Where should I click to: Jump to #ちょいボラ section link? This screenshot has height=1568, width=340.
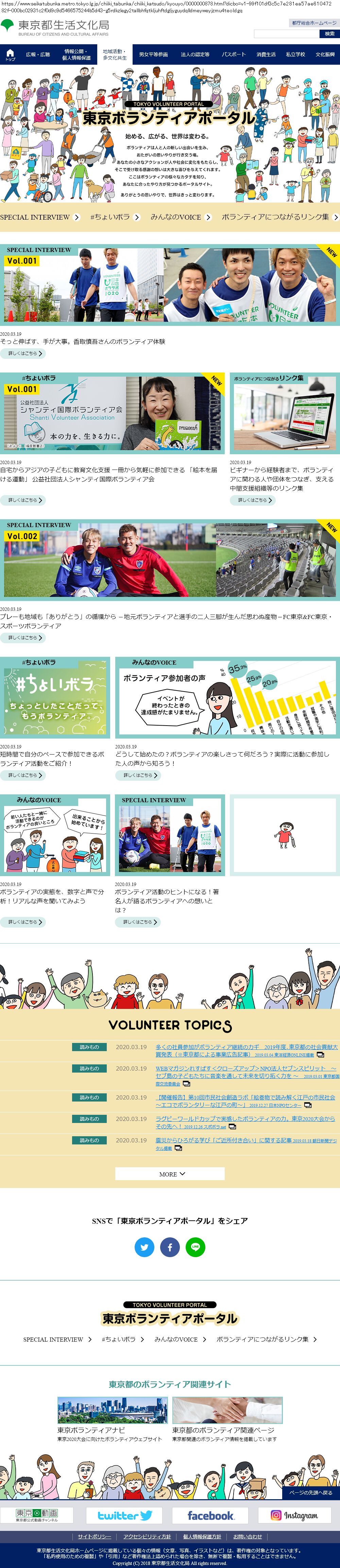tap(114, 217)
